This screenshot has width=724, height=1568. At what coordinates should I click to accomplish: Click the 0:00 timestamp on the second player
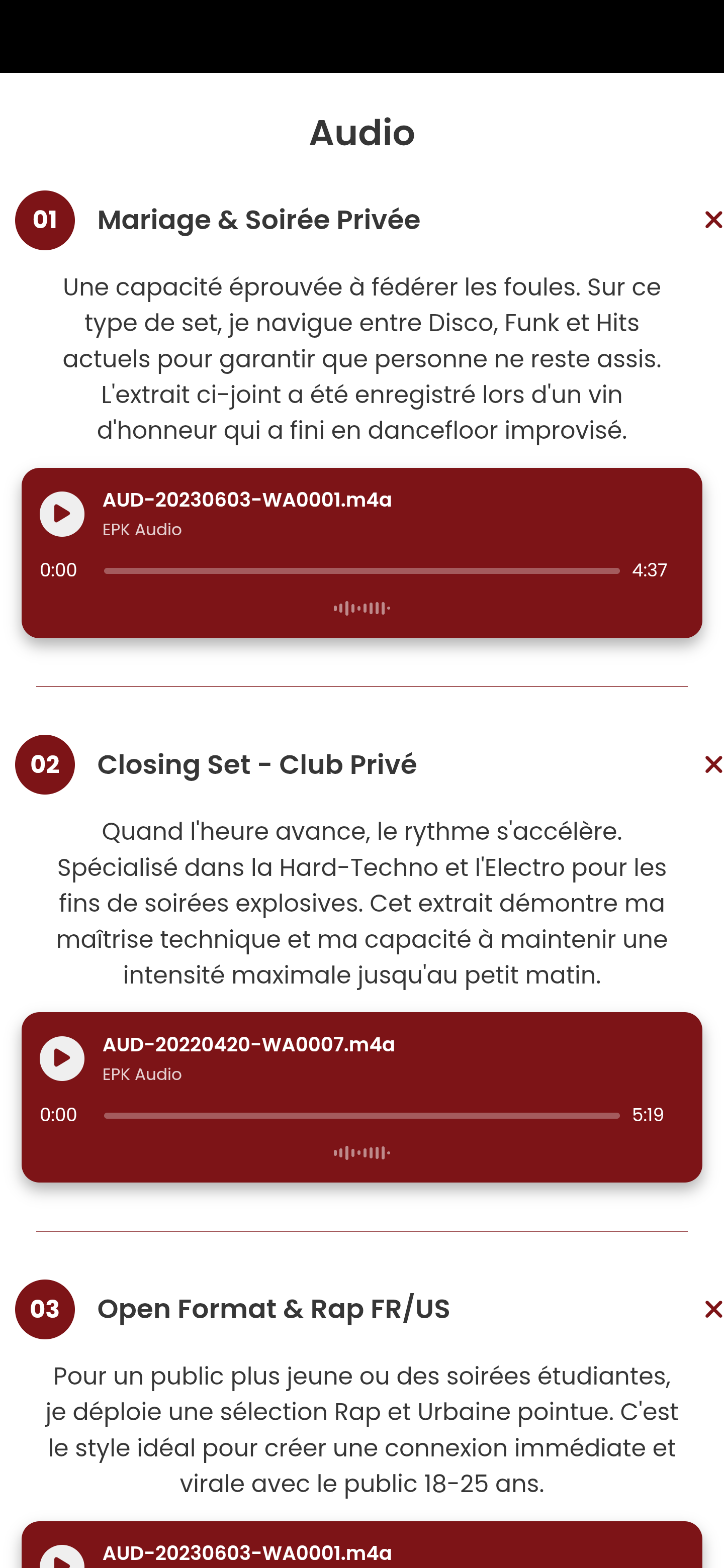coord(58,1115)
